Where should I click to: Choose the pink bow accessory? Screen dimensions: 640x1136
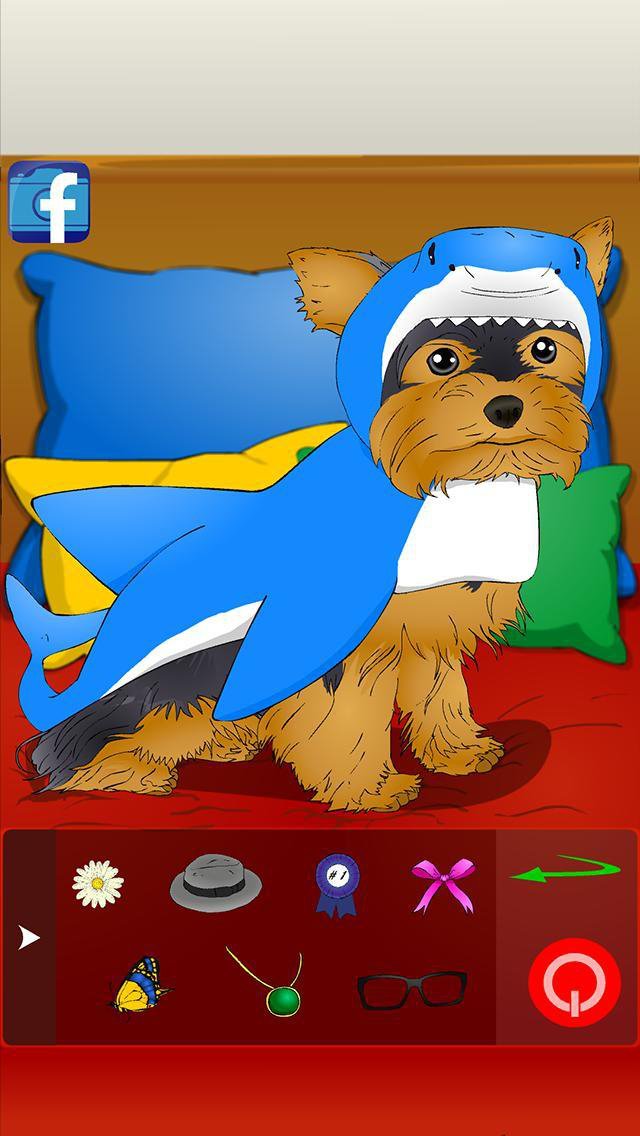(x=444, y=885)
